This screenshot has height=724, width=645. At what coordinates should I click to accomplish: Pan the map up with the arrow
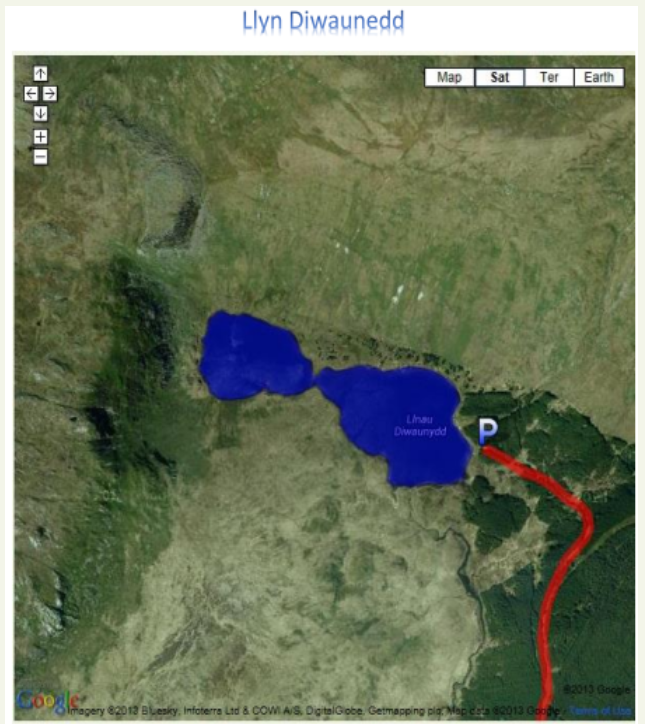tap(41, 73)
